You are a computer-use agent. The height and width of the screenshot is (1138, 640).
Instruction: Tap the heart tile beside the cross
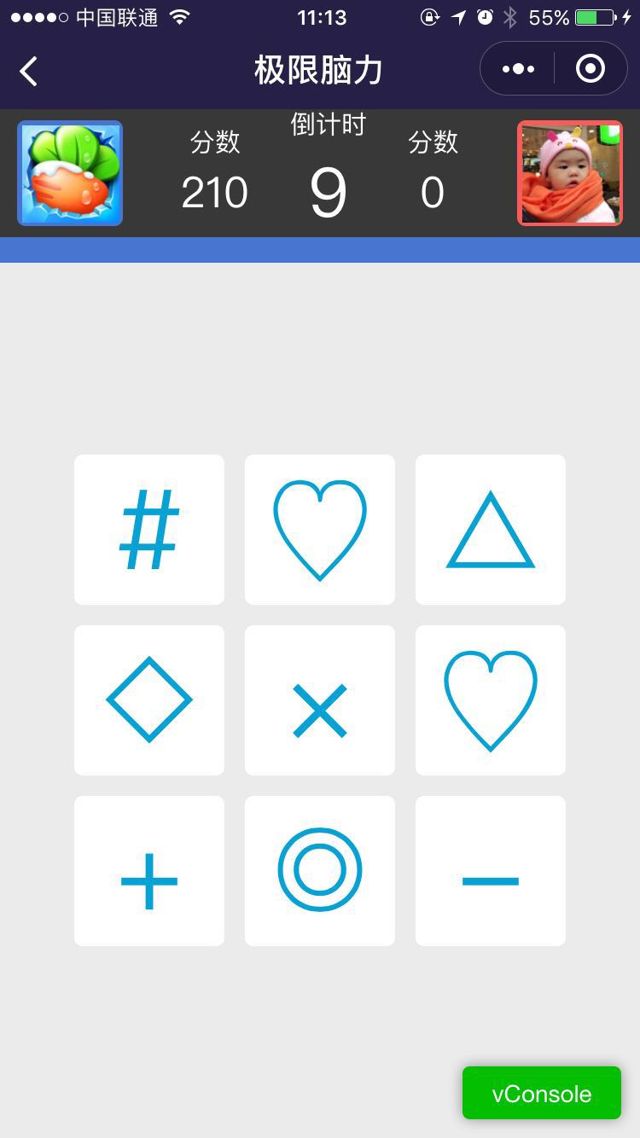tap(490, 700)
